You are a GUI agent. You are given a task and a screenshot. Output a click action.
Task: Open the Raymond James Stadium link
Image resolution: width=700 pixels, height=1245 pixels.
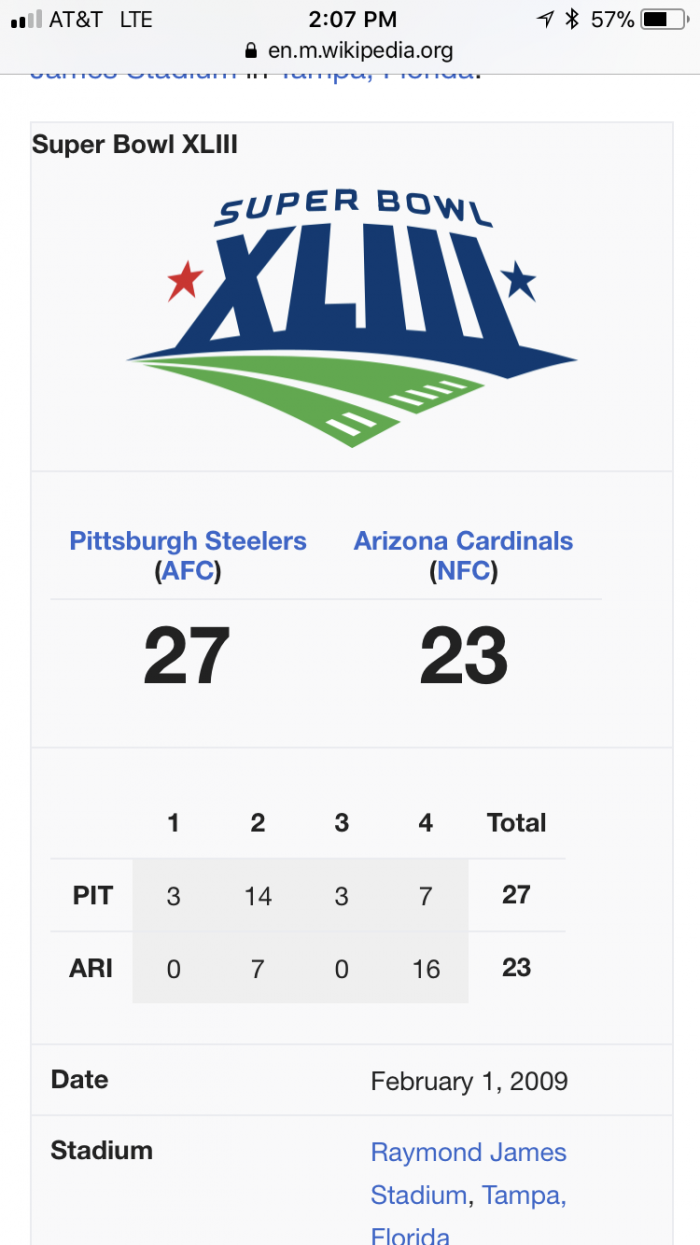tap(468, 1173)
